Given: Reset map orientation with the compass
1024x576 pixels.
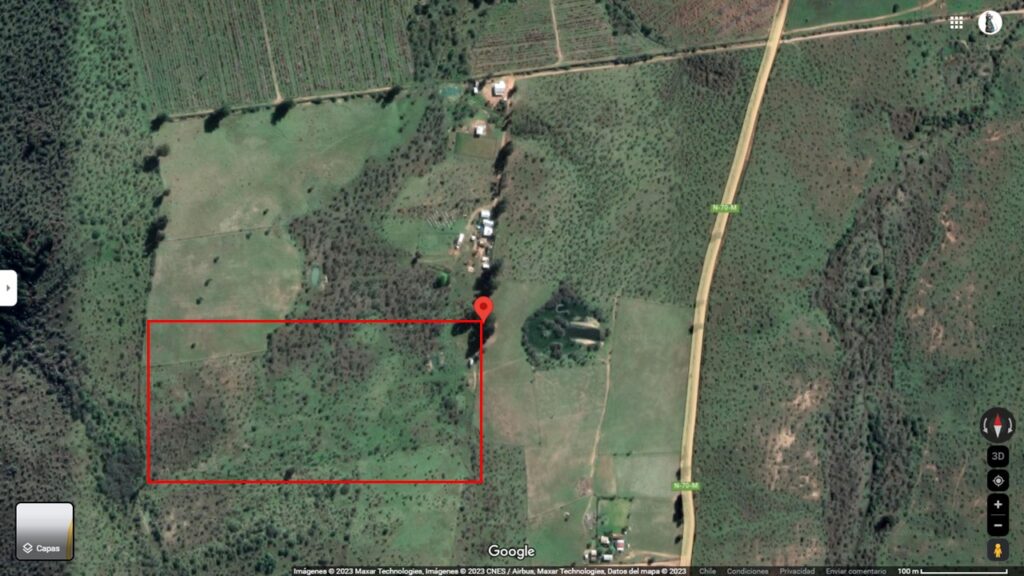Looking at the screenshot, I should (997, 425).
